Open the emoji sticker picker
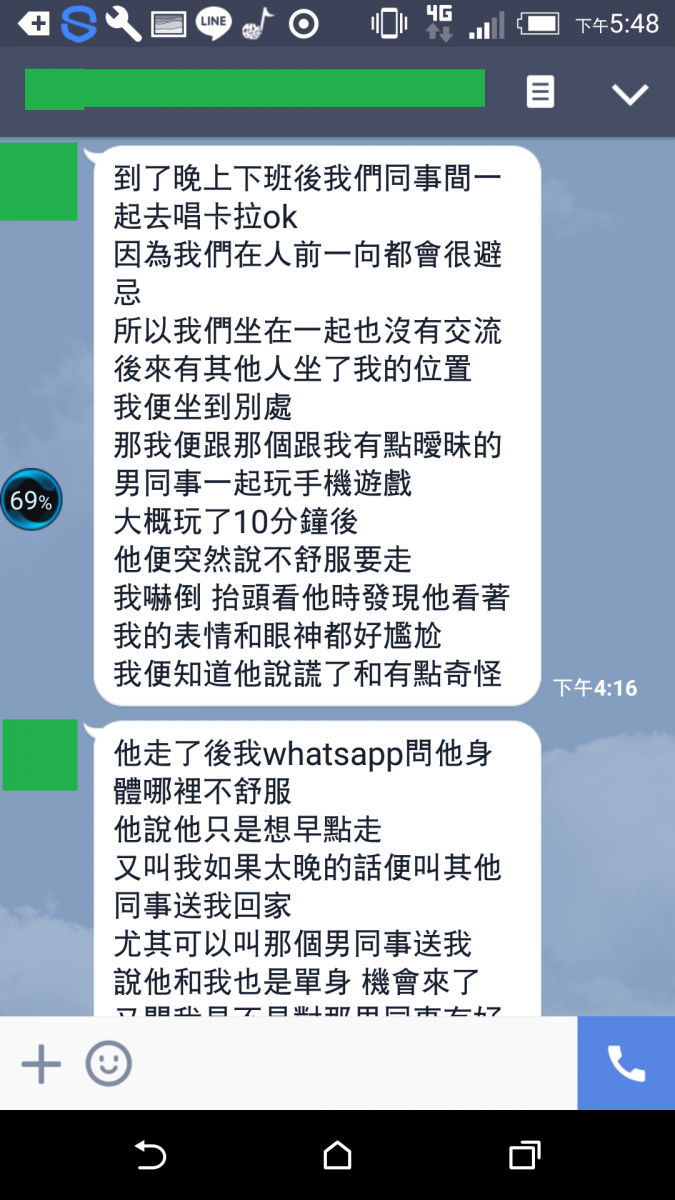The image size is (675, 1200). tap(108, 1063)
